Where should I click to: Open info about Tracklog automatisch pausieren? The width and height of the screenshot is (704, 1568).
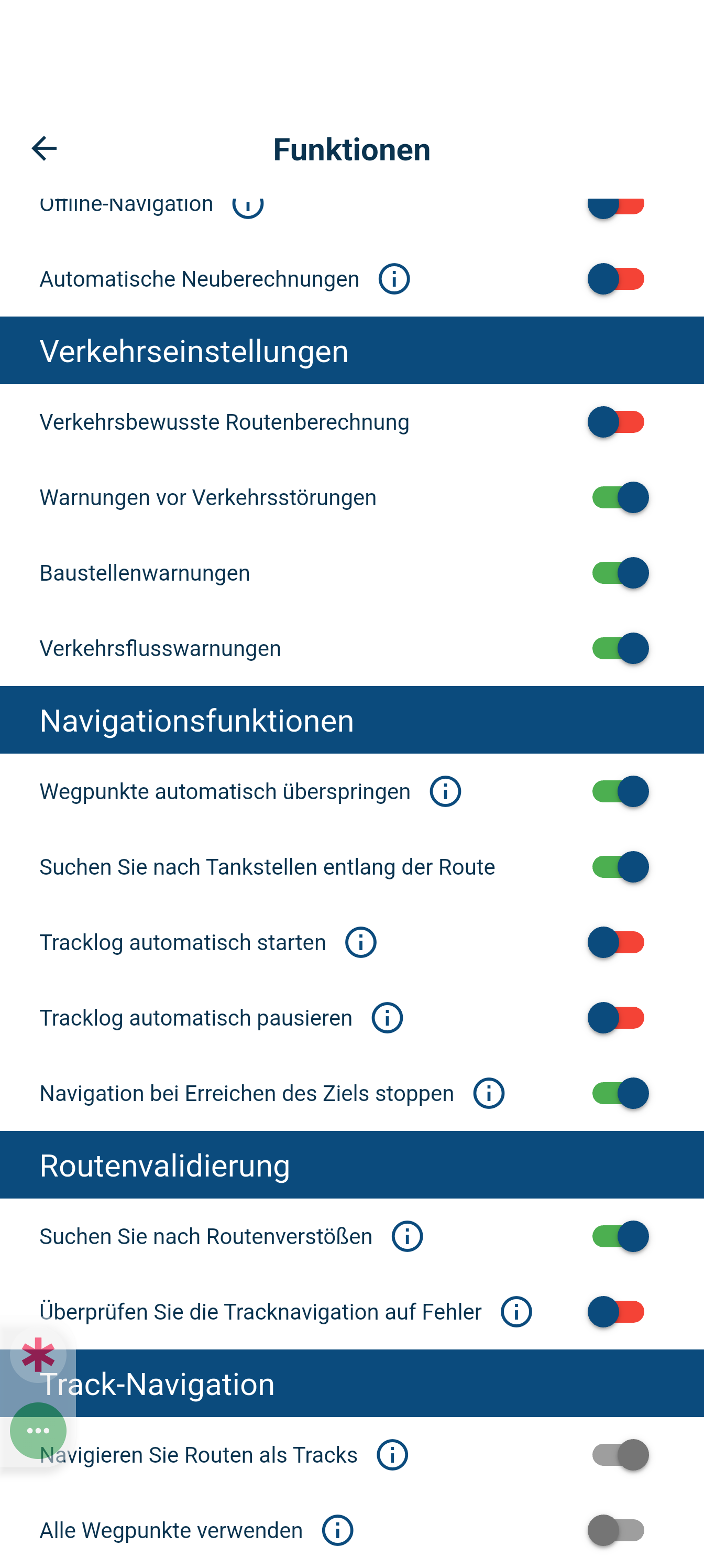[387, 1018]
